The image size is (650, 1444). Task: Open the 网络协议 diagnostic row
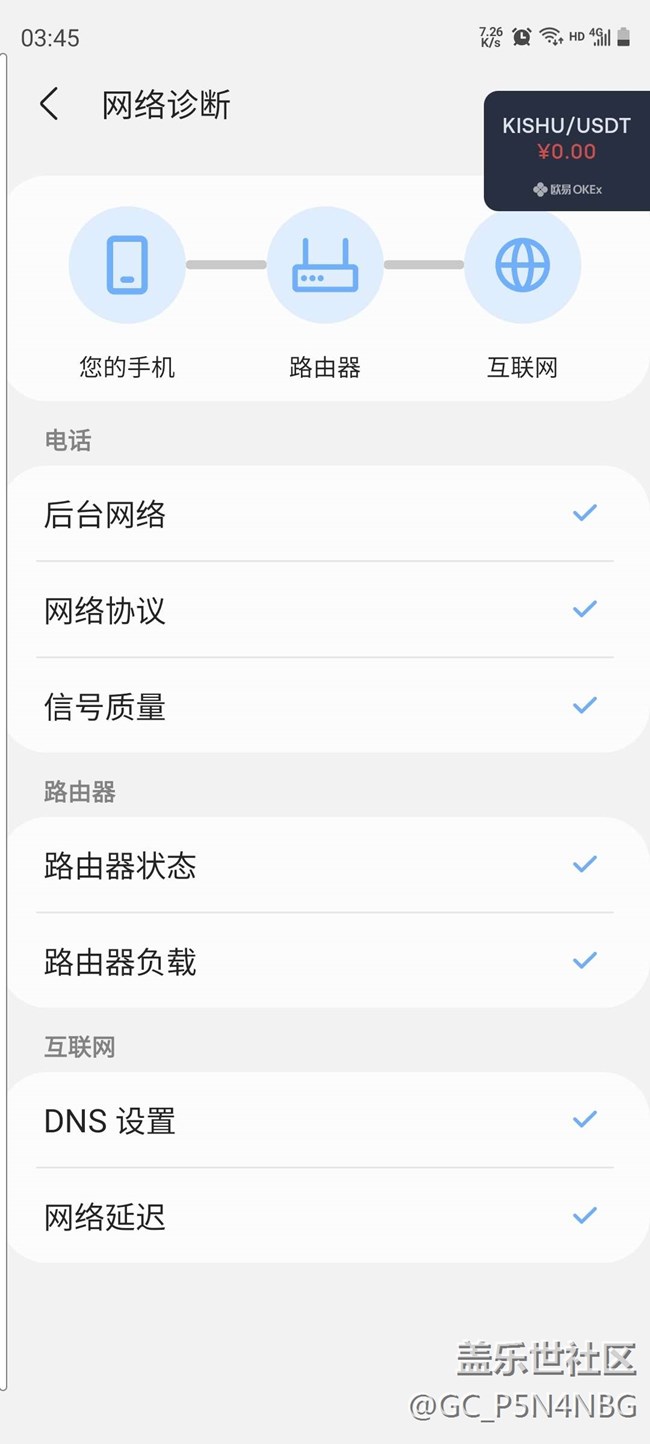[x=325, y=610]
